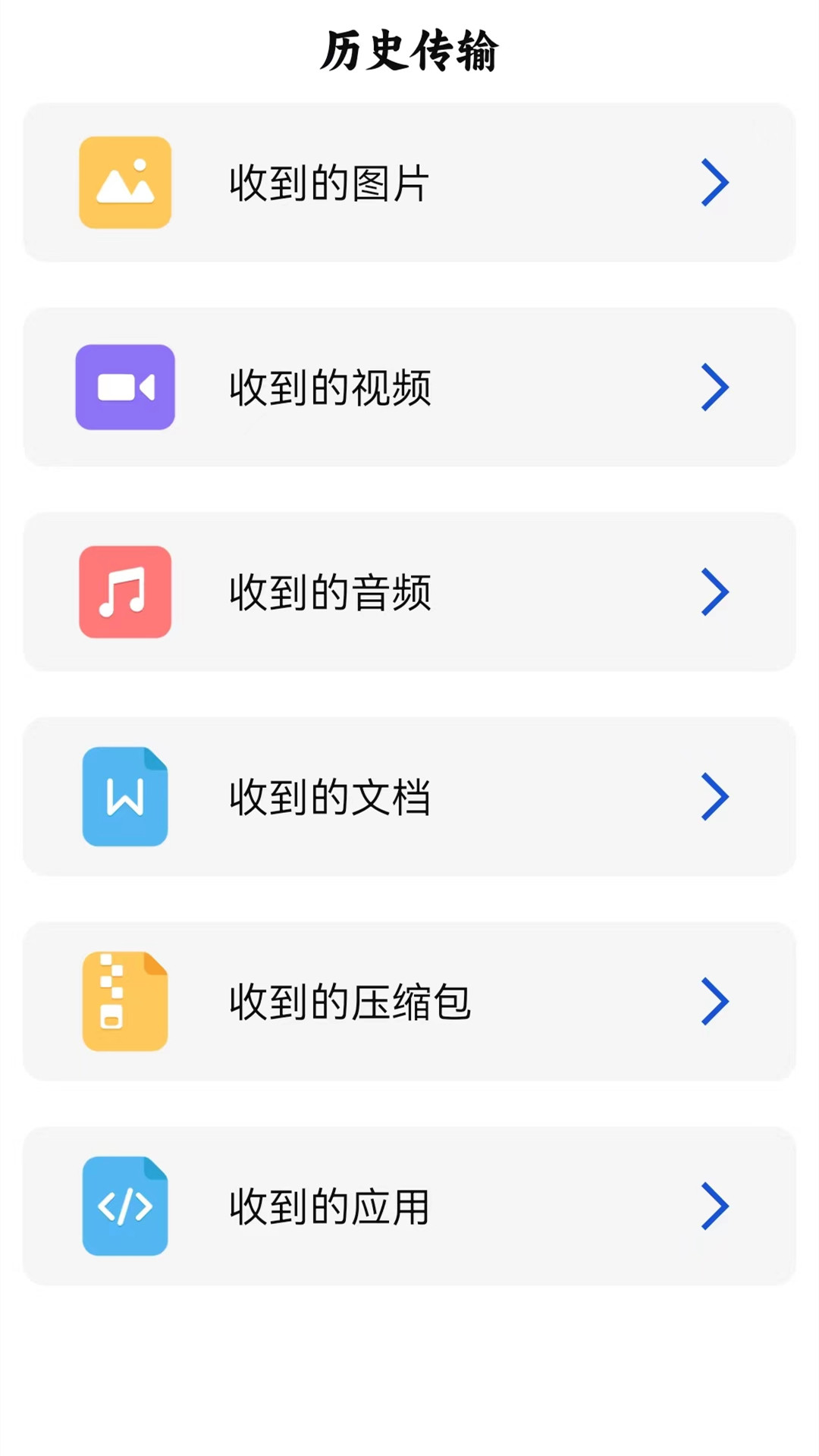Viewport: 819px width, 1456px height.
Task: Open 收到的文档 via its arrow
Action: 714,798
